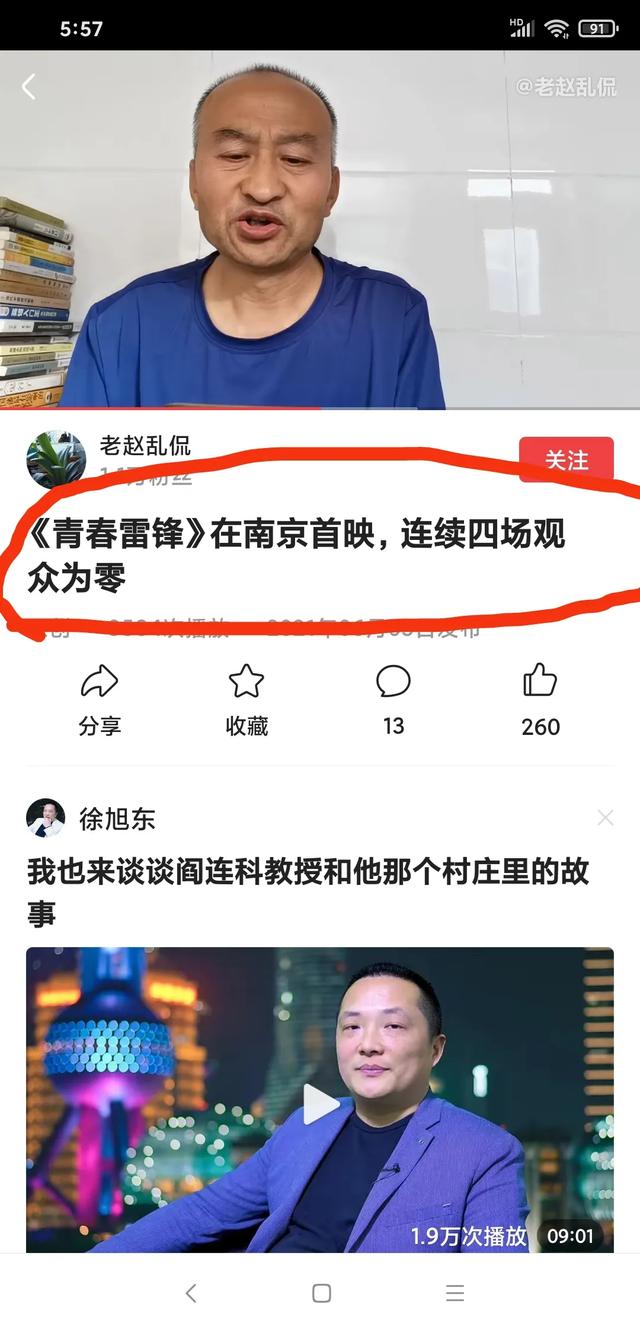Follow 老赵乱侃 with the 关注 button
Viewport: 640px width, 1330px height.
coord(566,460)
